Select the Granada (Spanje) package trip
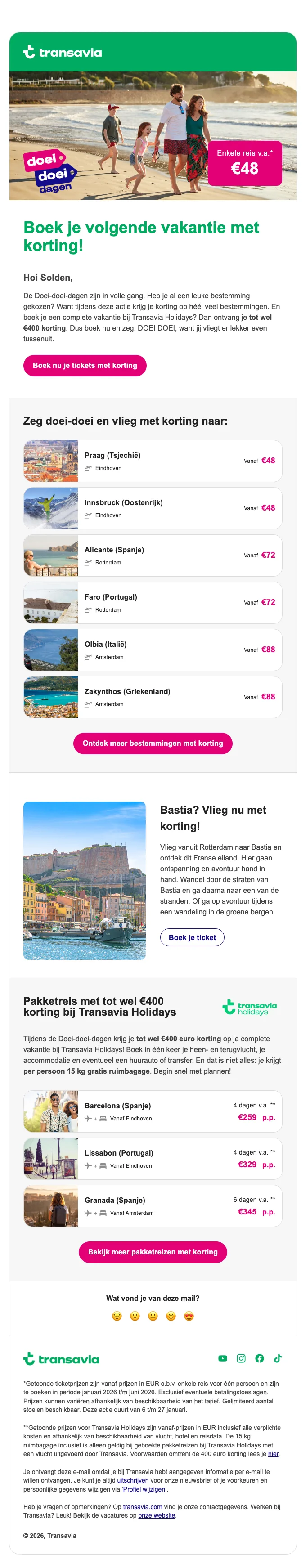This screenshot has height=1568, width=306. [x=153, y=1206]
